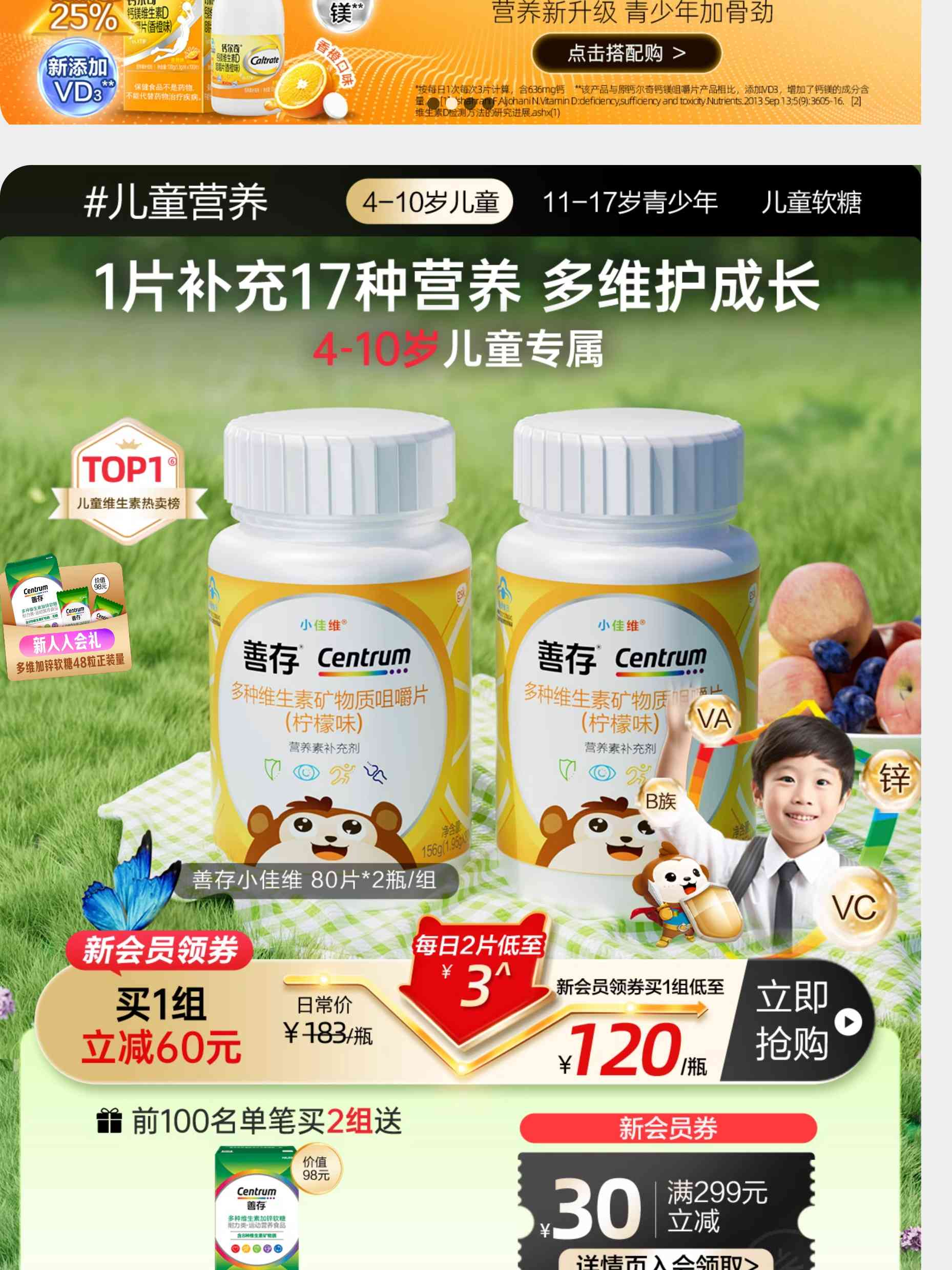Select the 4-10岁儿童 tab
This screenshot has width=952, height=1270.
coord(429,202)
